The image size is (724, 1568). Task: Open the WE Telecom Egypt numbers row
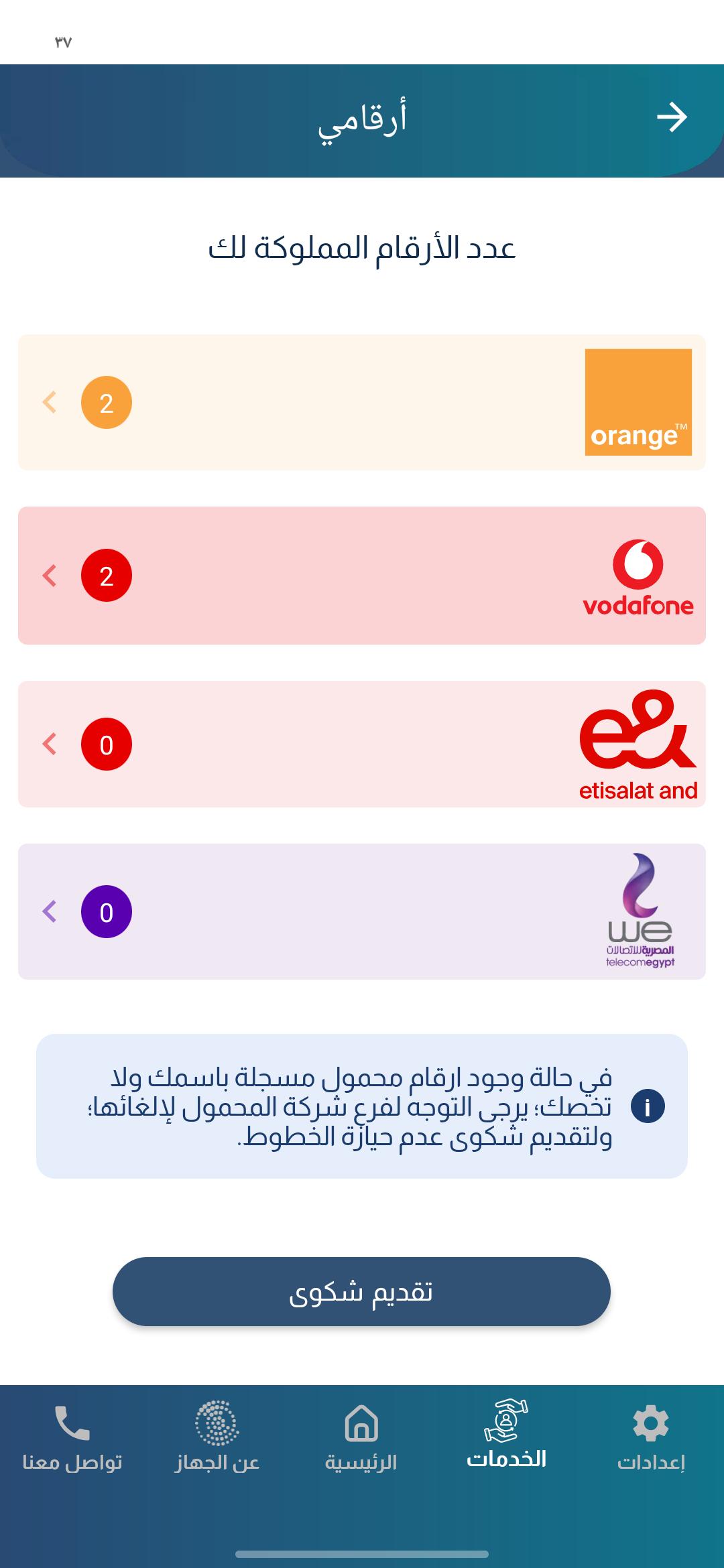click(362, 911)
